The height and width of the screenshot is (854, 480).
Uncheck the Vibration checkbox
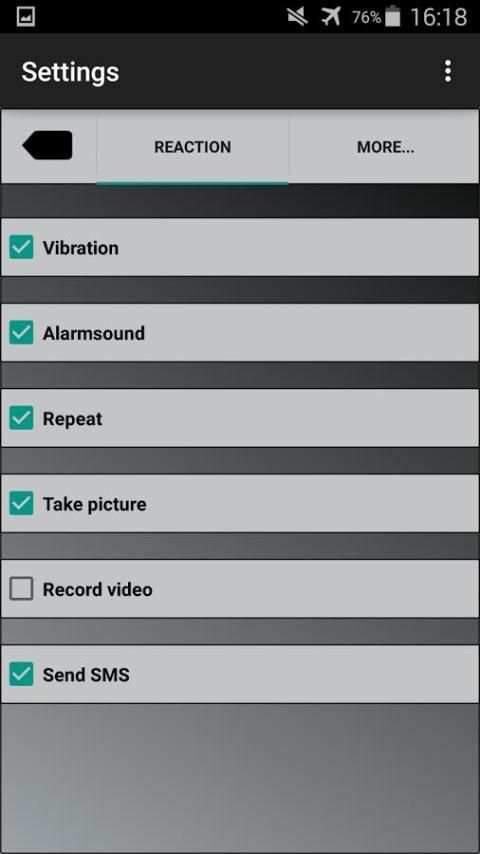pyautogui.click(x=22, y=247)
